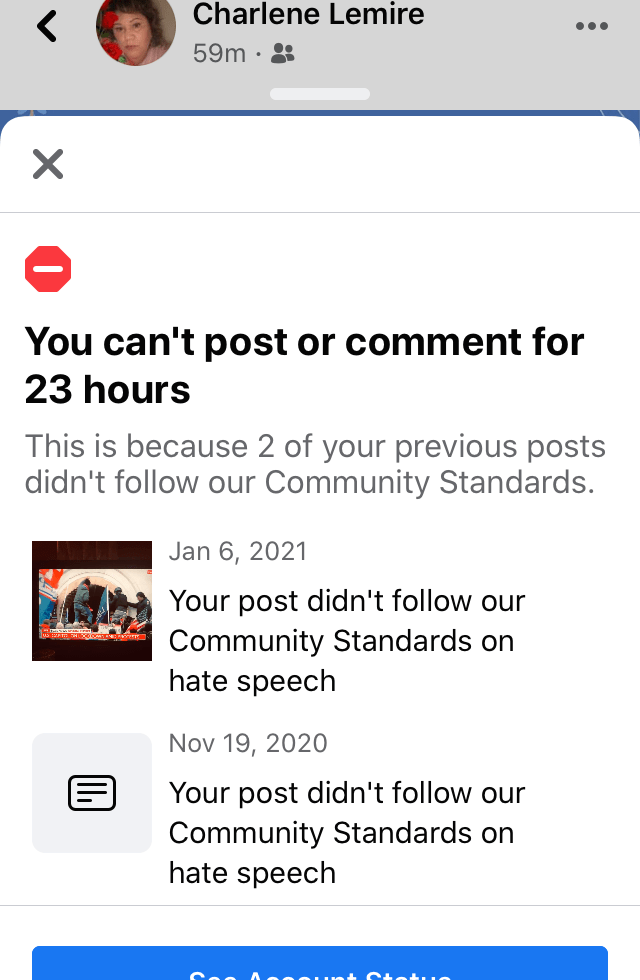Image resolution: width=640 pixels, height=980 pixels.
Task: Tap the See Account Status button
Action: coord(320,965)
